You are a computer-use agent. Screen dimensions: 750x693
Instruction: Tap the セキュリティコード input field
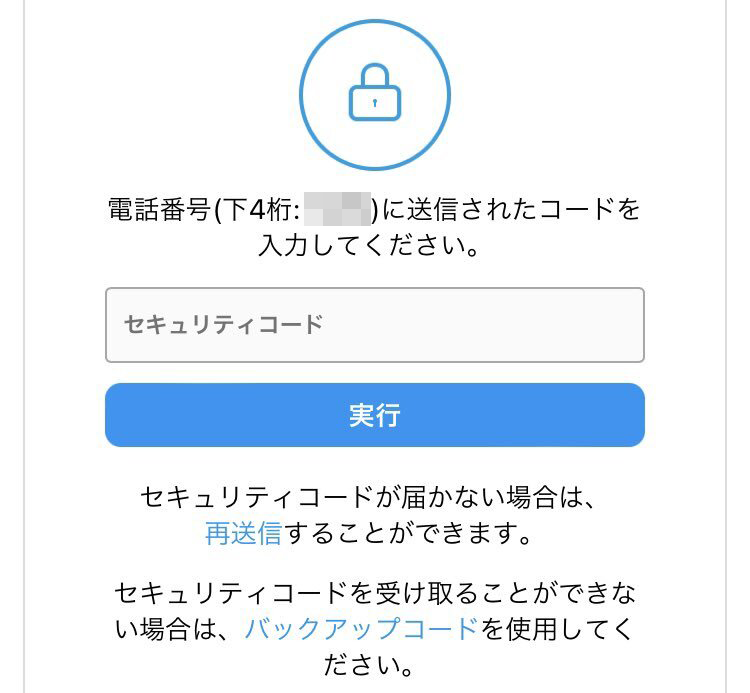374,325
